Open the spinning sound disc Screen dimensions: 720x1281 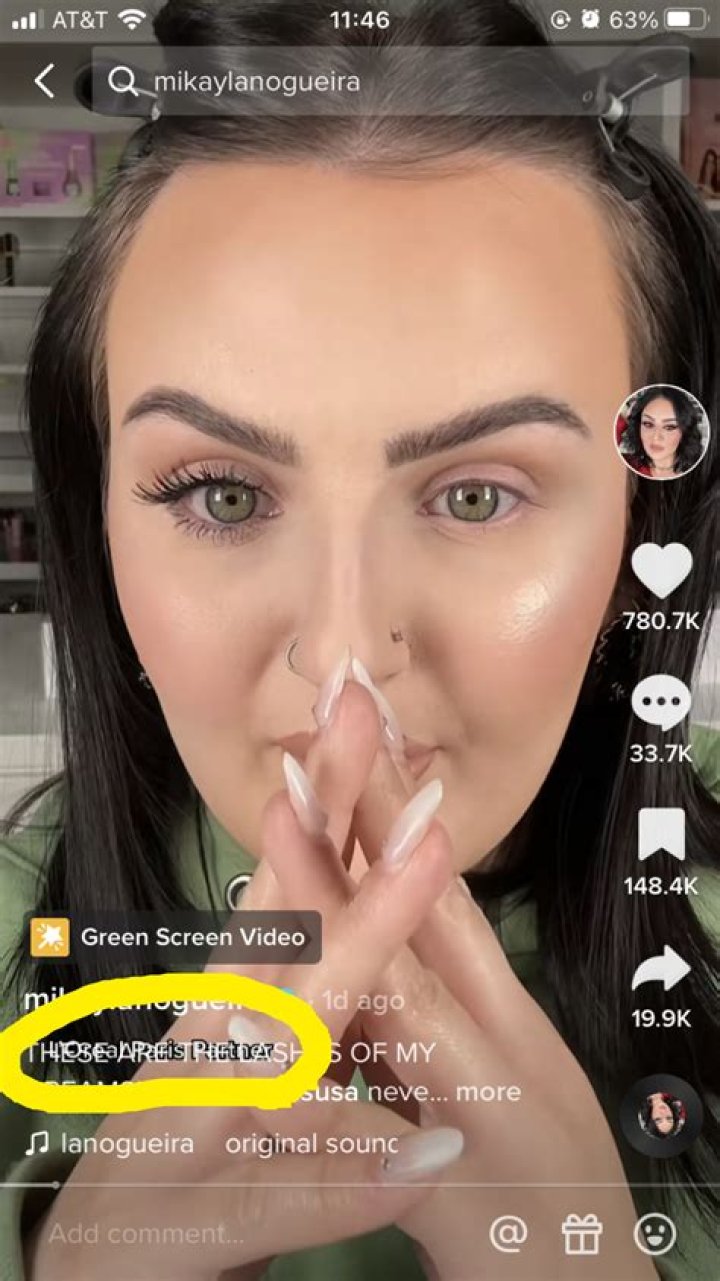point(660,1117)
